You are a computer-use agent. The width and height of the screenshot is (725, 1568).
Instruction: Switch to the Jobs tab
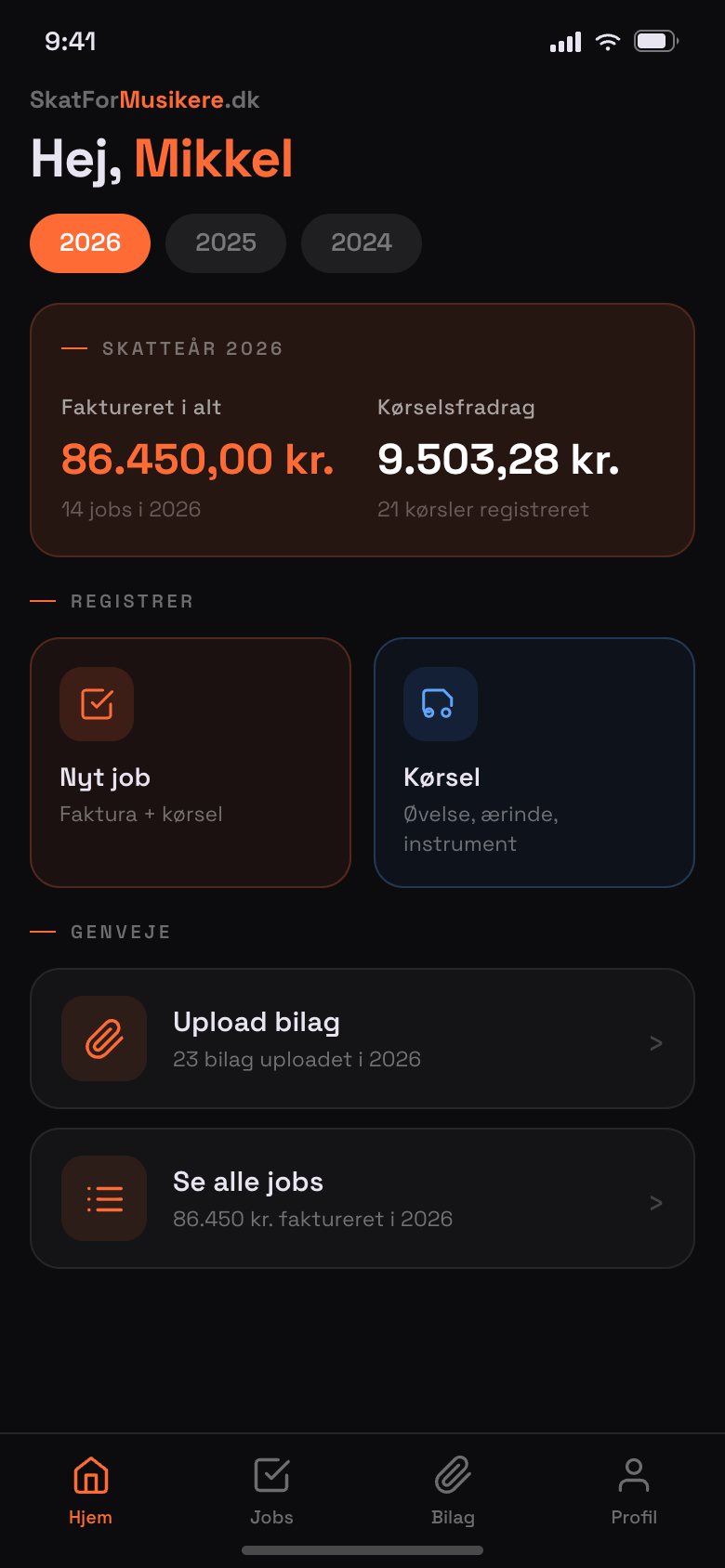tap(271, 1491)
